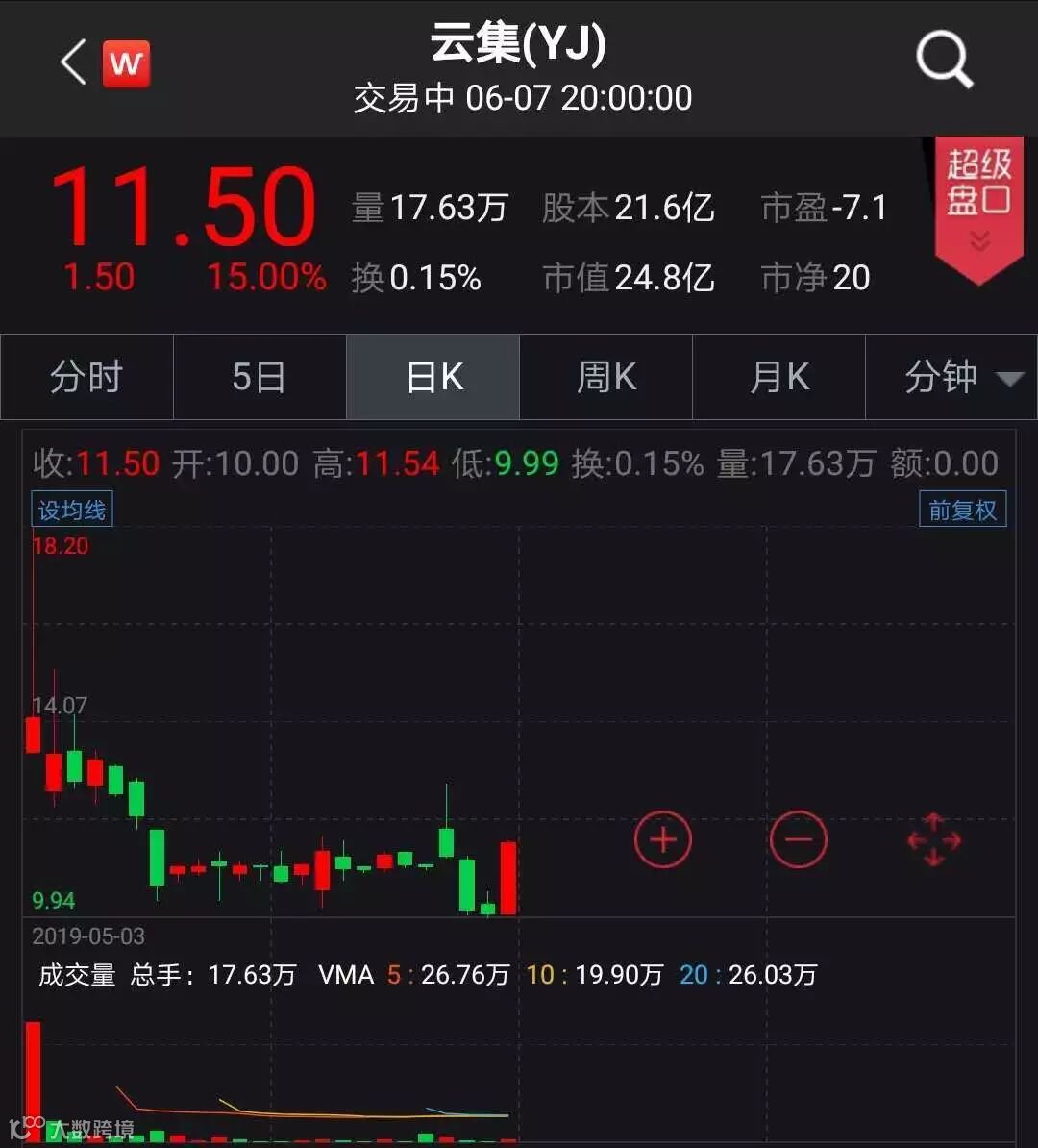This screenshot has width=1038, height=1148.
Task: Switch to the 分时 chart tab
Action: (x=86, y=377)
